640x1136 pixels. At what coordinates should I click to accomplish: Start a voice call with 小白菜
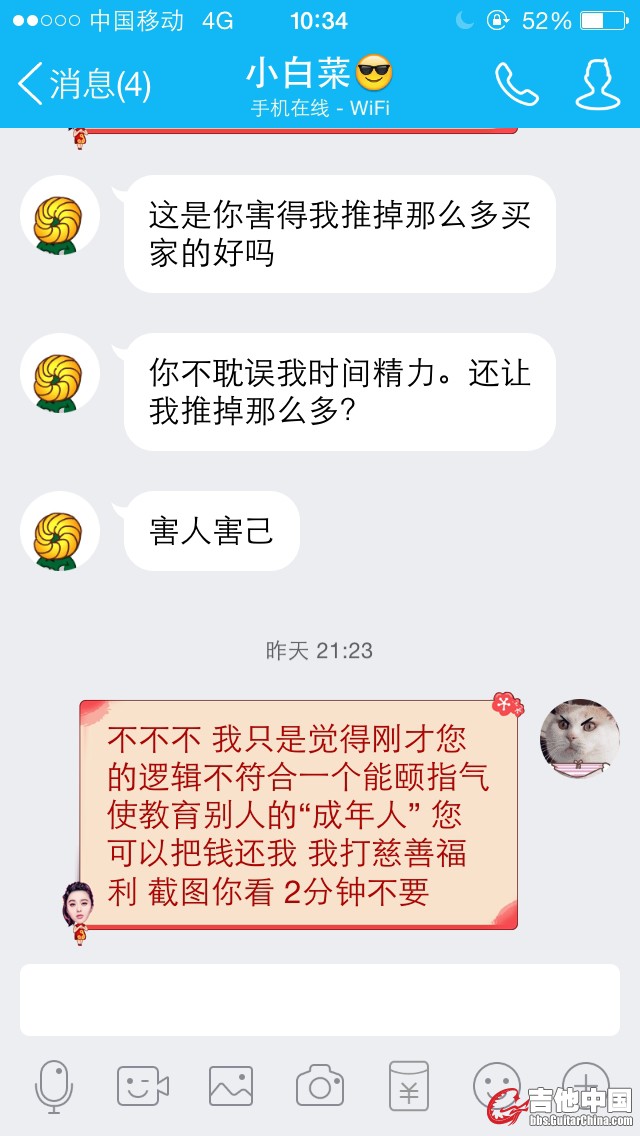coord(516,85)
